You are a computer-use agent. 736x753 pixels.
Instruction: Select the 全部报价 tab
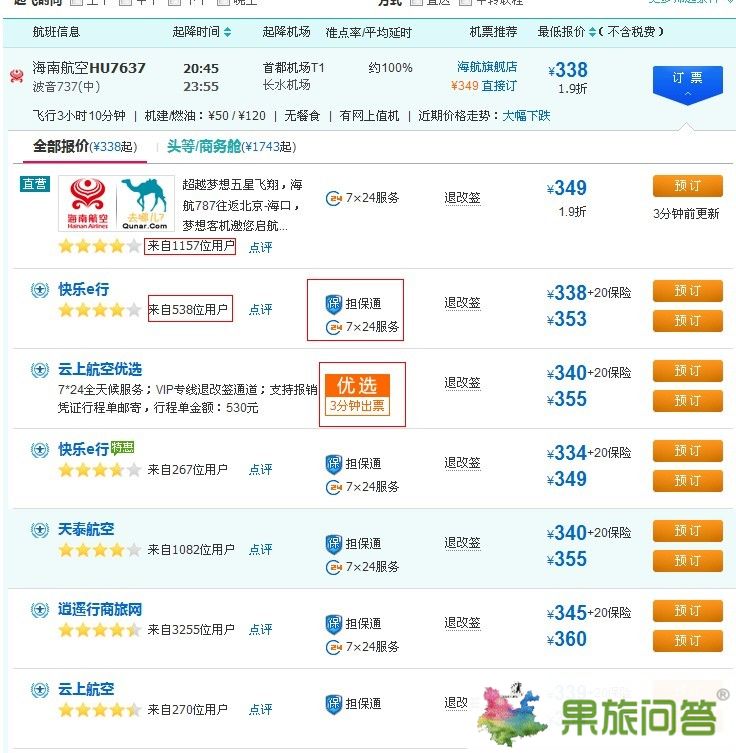[83, 147]
